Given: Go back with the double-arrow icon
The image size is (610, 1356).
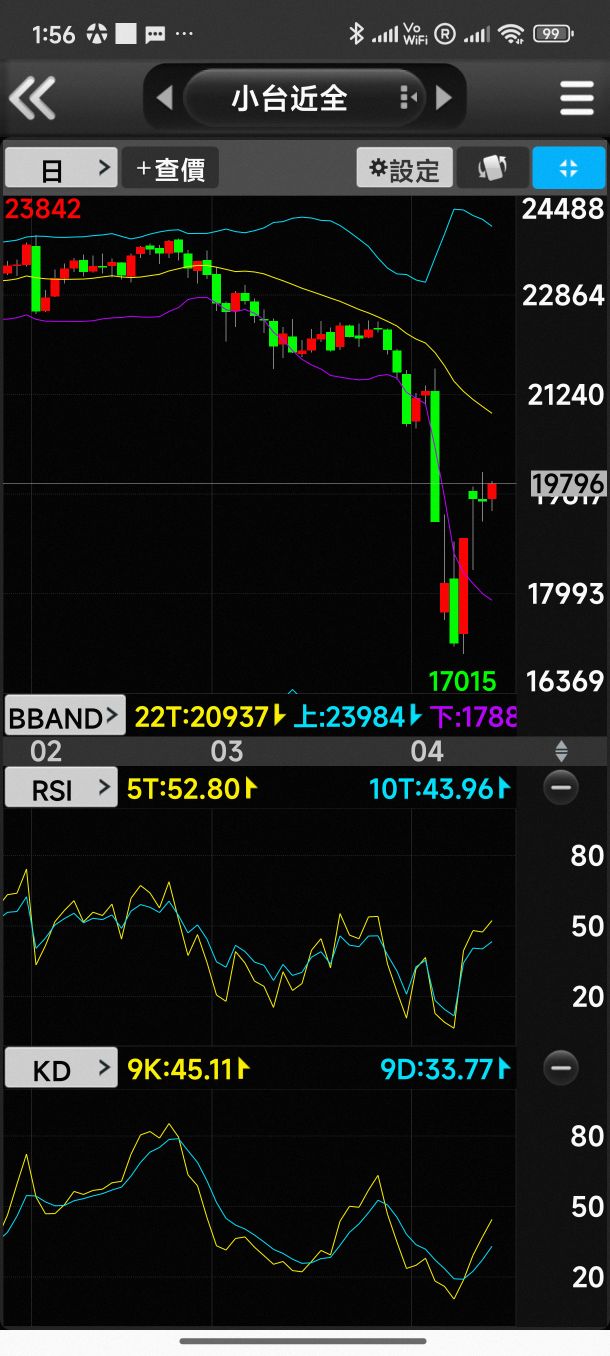Looking at the screenshot, I should pyautogui.click(x=32, y=98).
